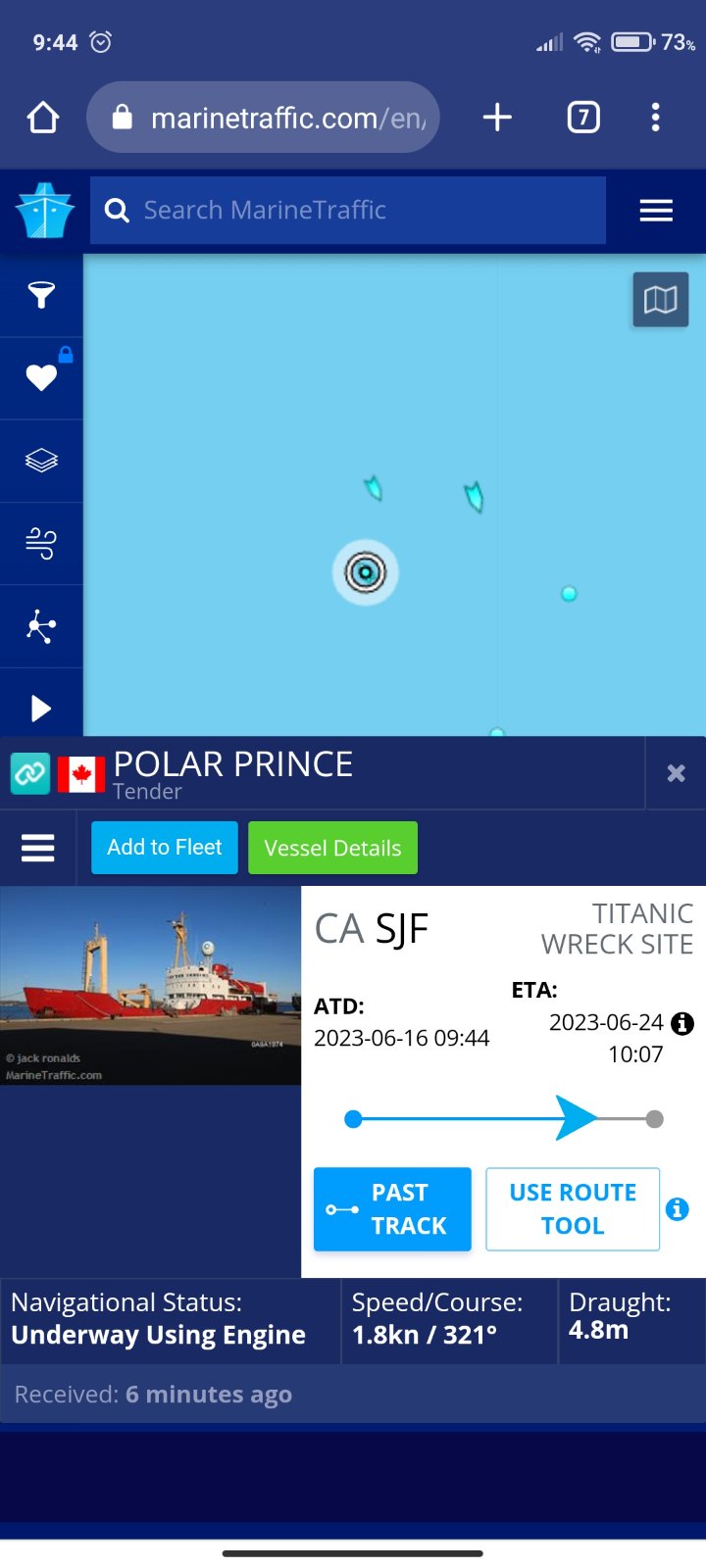Screen dimensions: 706x1568
Task: Search MarineTraffic for a vessel
Action: click(348, 211)
